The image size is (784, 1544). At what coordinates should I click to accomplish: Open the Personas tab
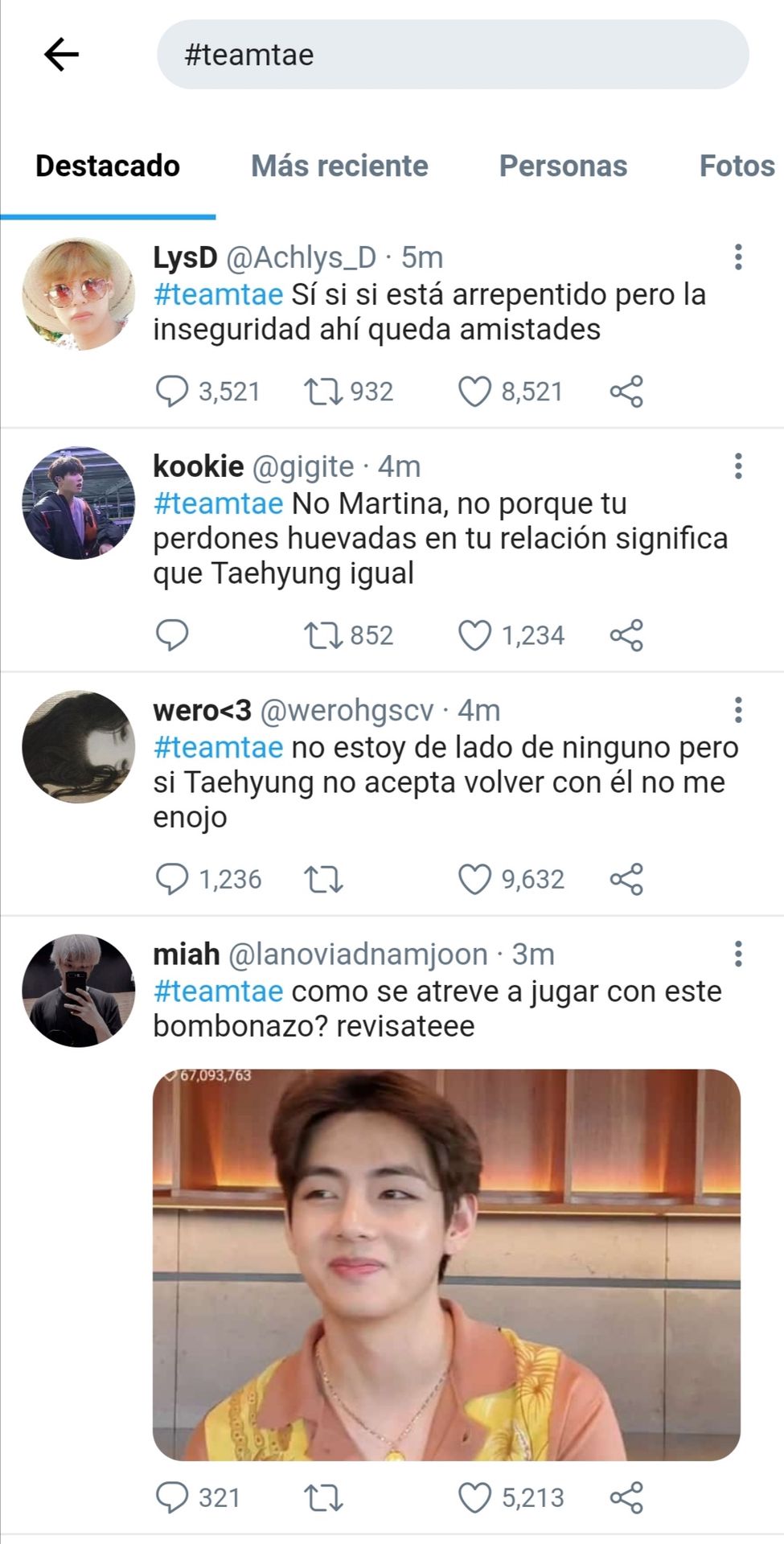563,166
